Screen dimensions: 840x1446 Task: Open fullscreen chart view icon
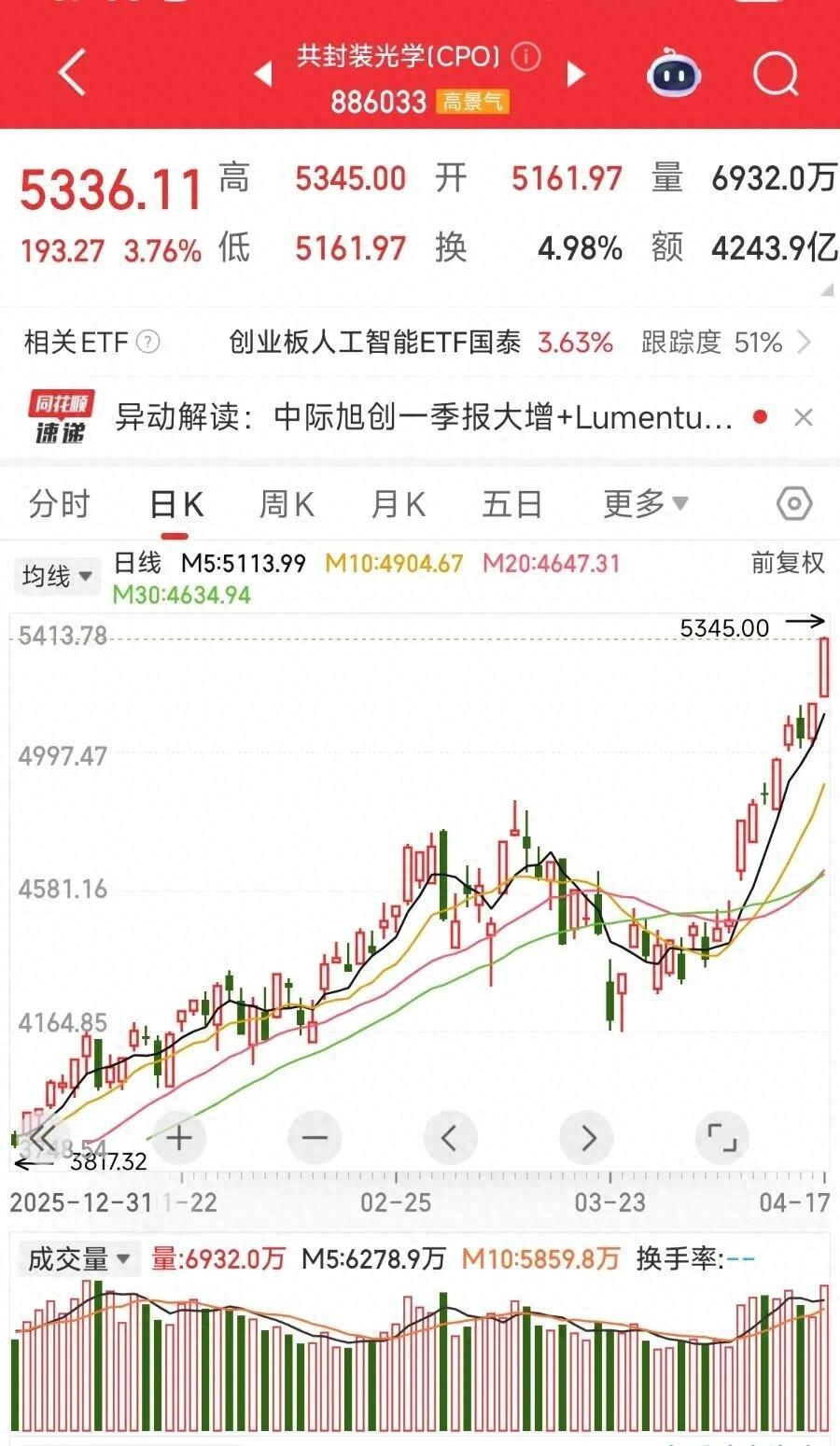(x=722, y=1137)
